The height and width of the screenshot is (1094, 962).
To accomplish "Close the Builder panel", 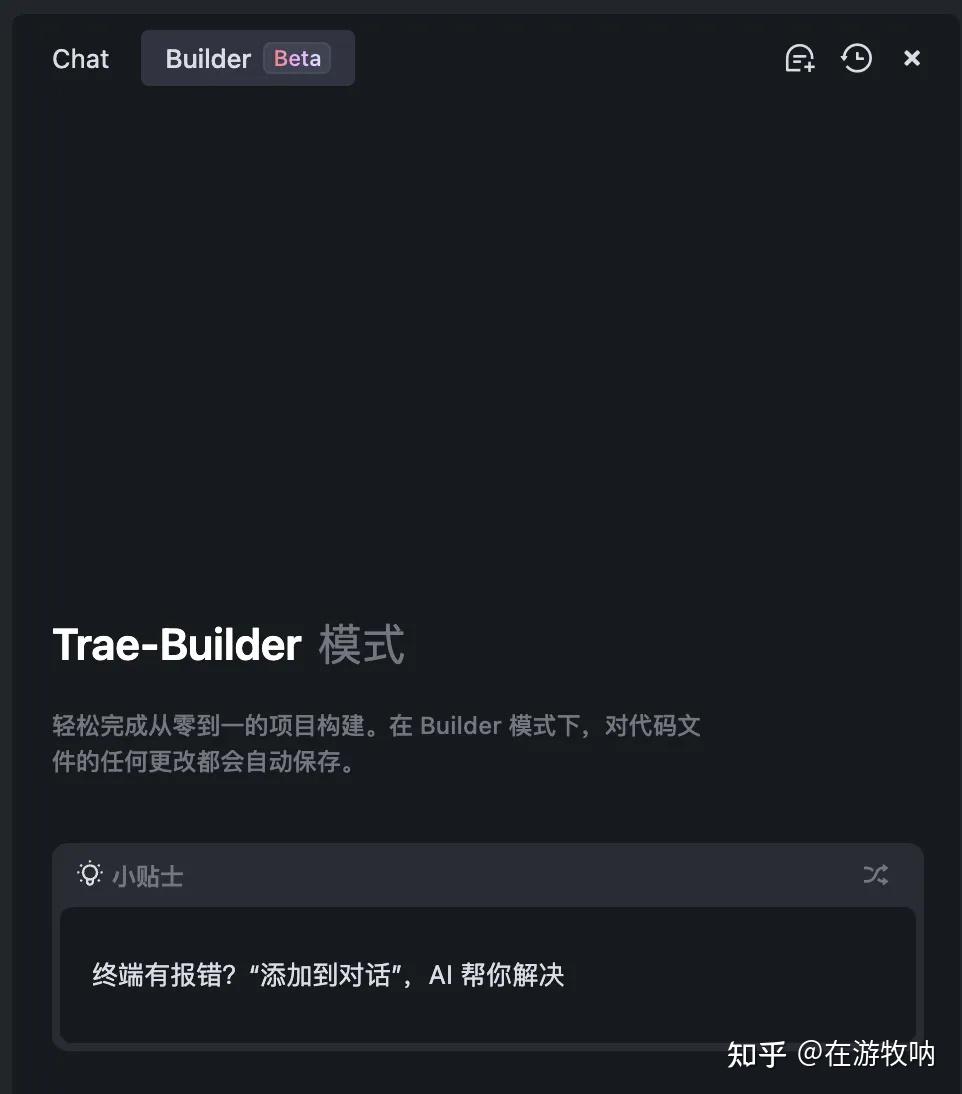I will point(912,58).
